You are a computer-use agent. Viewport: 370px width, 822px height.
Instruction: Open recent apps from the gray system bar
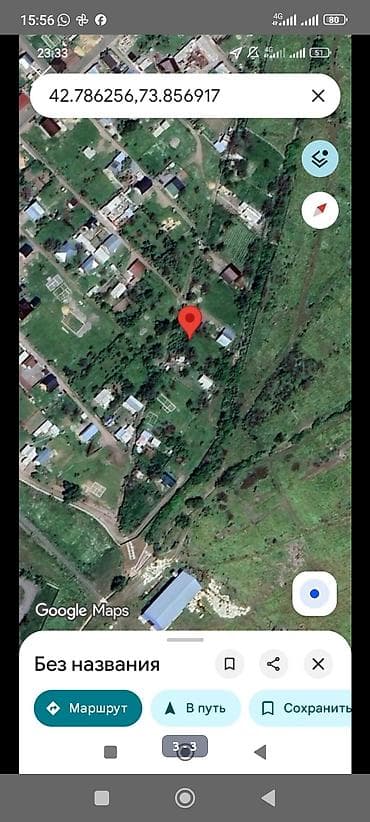point(102,798)
